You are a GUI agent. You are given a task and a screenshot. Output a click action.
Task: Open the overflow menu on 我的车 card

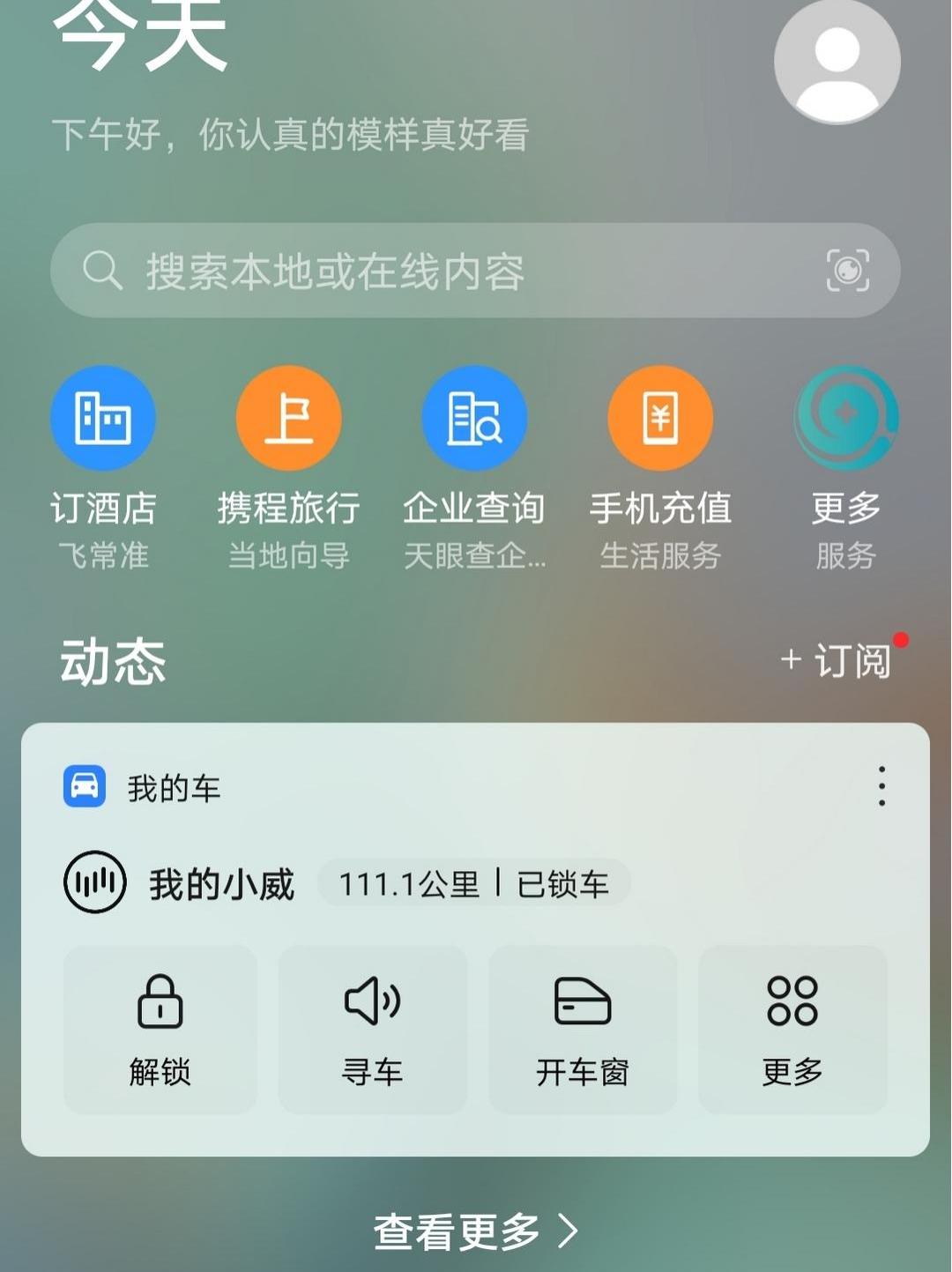[881, 786]
